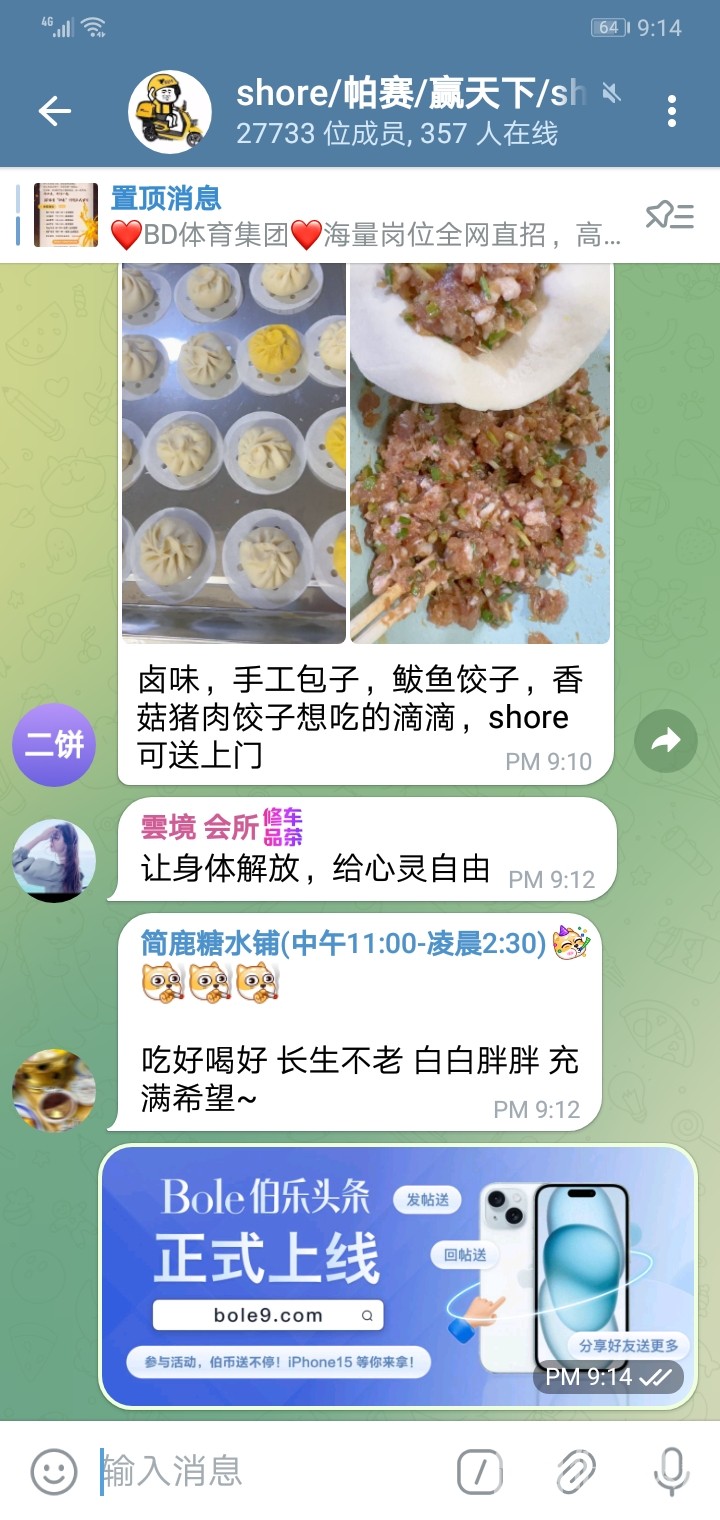This screenshot has width=720, height=1520.
Task: Attach a file with the paperclip
Action: pyautogui.click(x=576, y=1471)
